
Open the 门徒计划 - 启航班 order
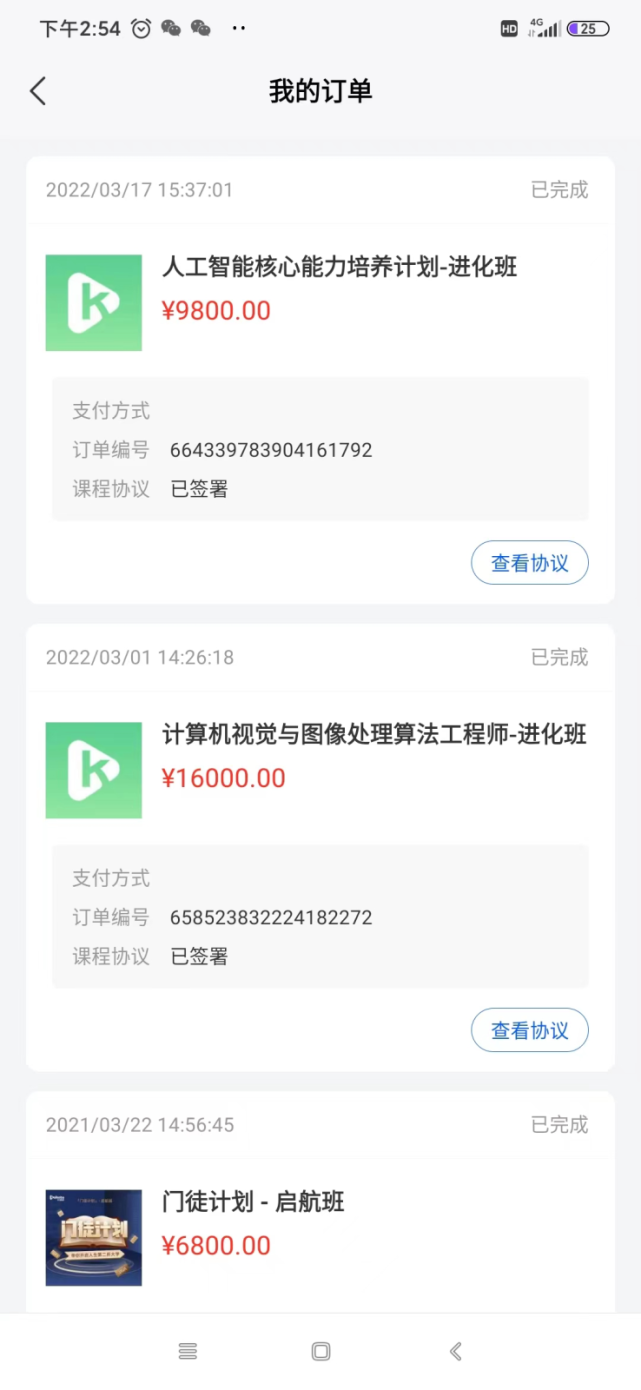(253, 1202)
